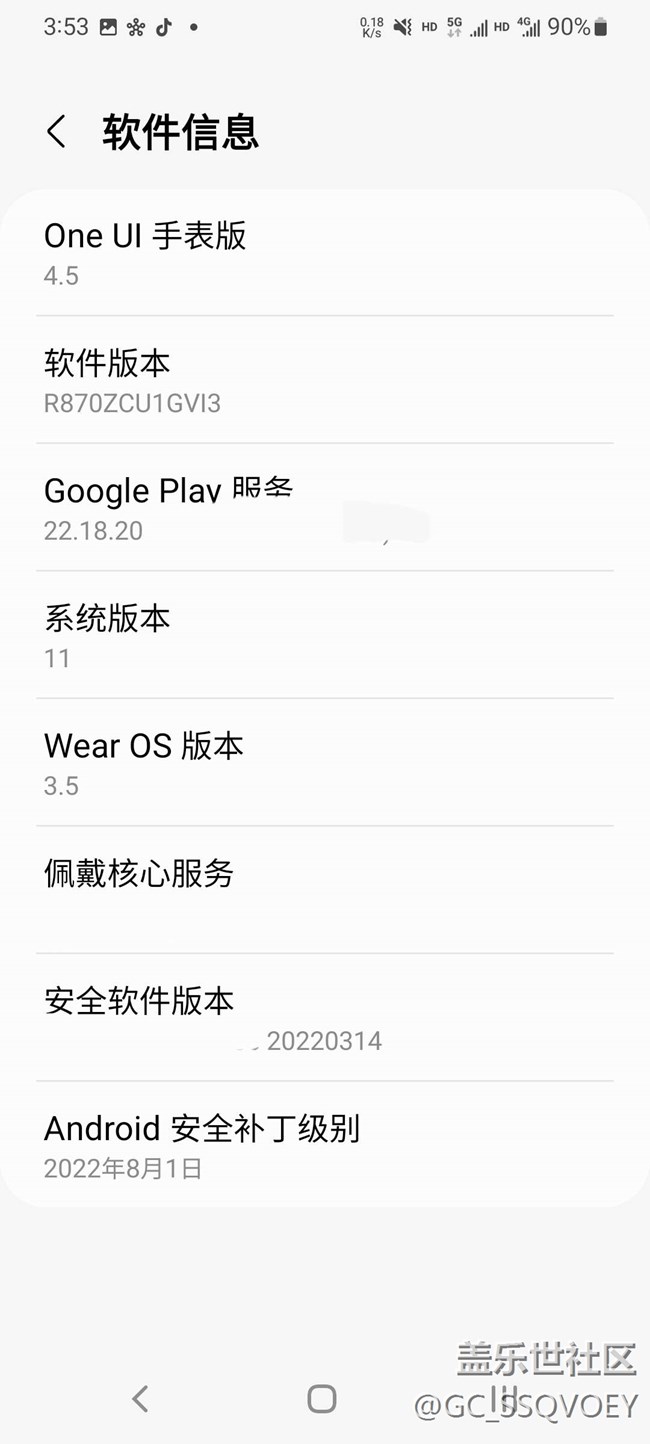Viewport: 650px width, 1444px height.
Task: Tap the system home button
Action: pyautogui.click(x=322, y=1398)
